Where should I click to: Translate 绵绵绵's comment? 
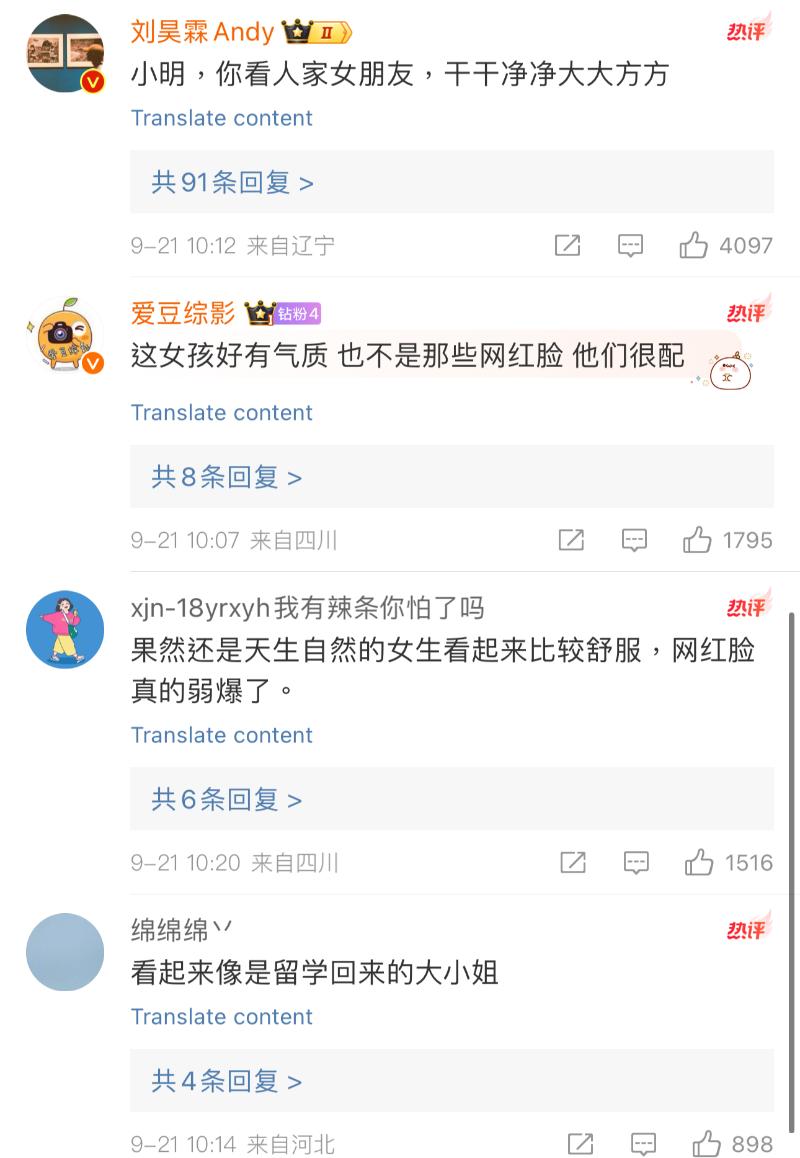click(222, 1017)
